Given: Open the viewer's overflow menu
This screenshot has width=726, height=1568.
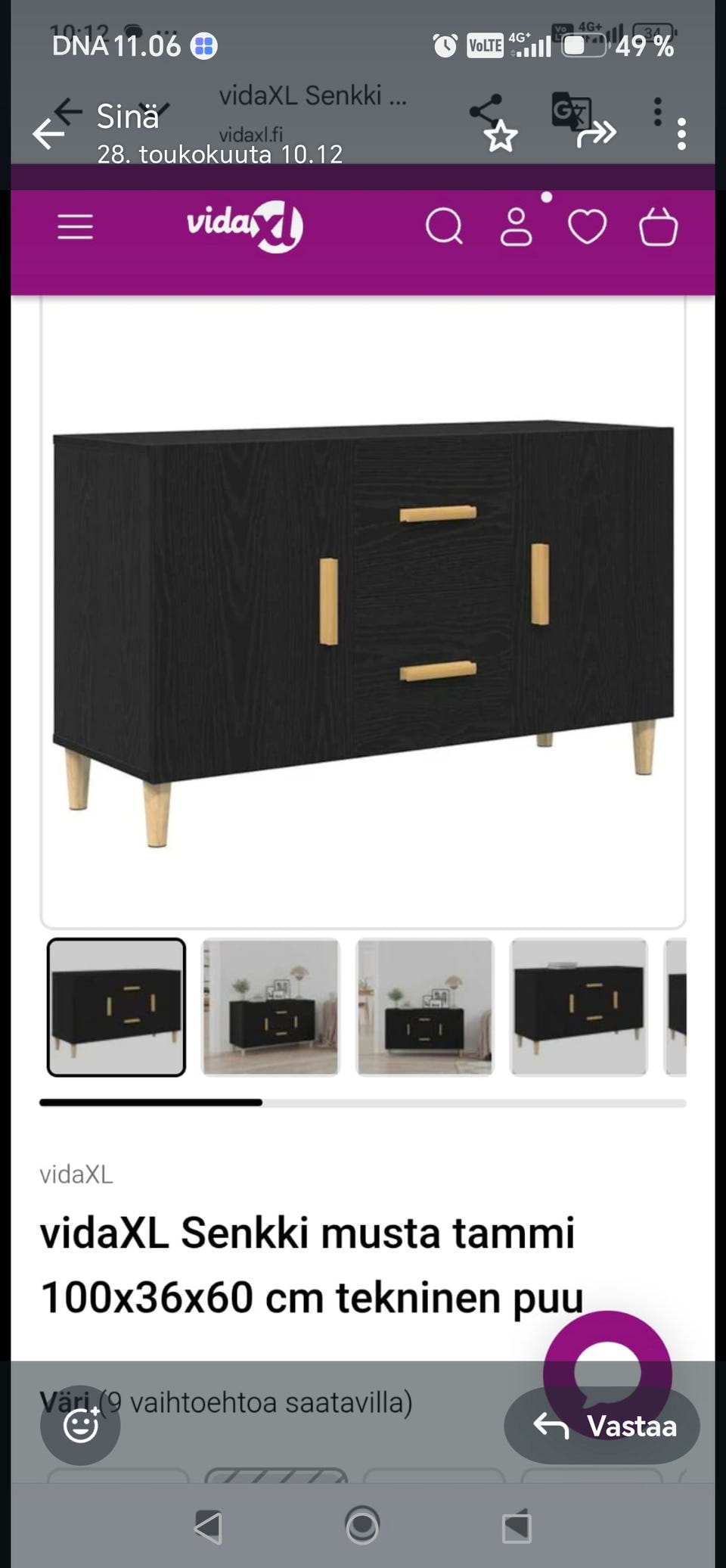Looking at the screenshot, I should (x=682, y=134).
